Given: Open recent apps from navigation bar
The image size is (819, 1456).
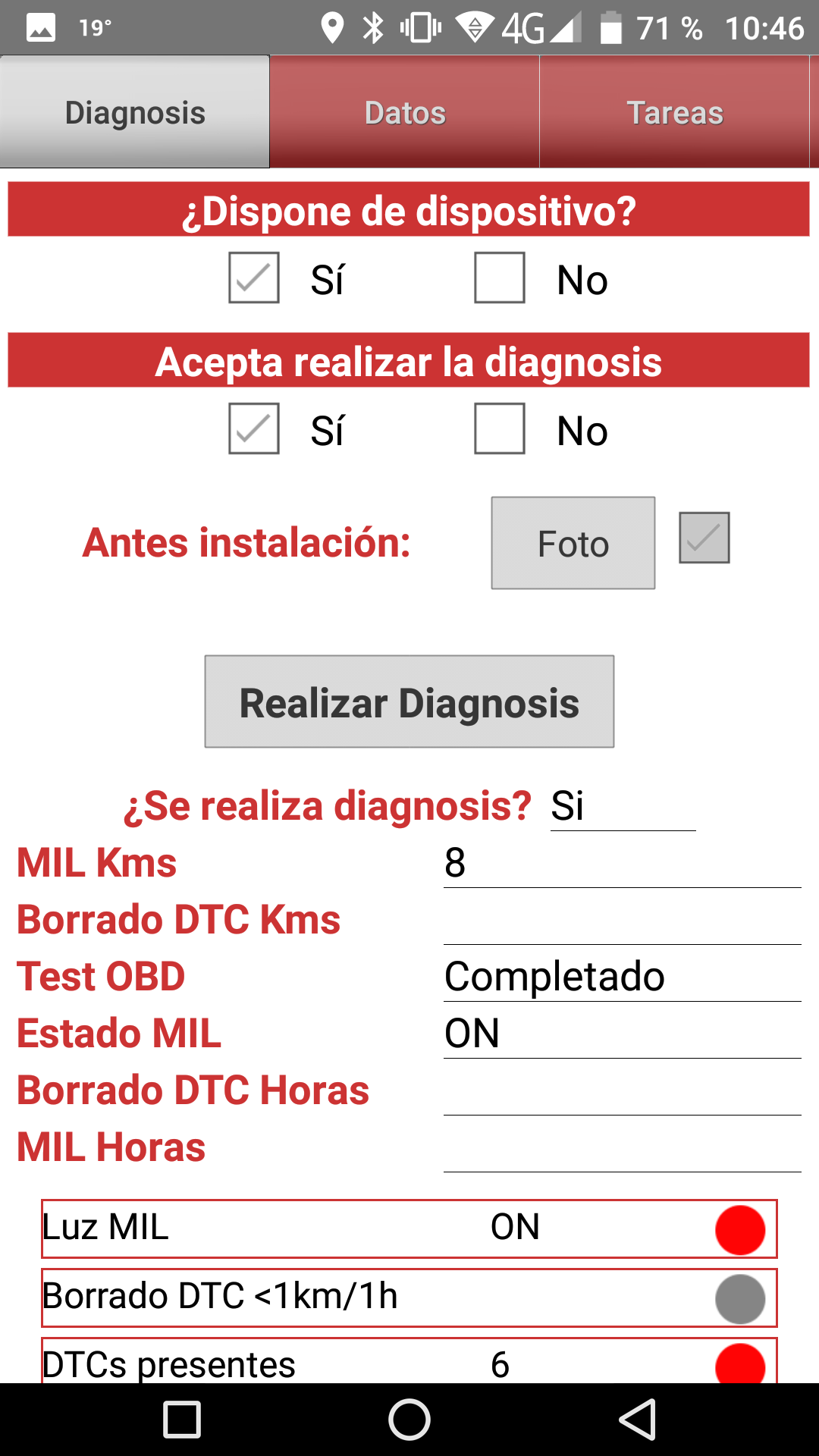Looking at the screenshot, I should (x=182, y=1419).
